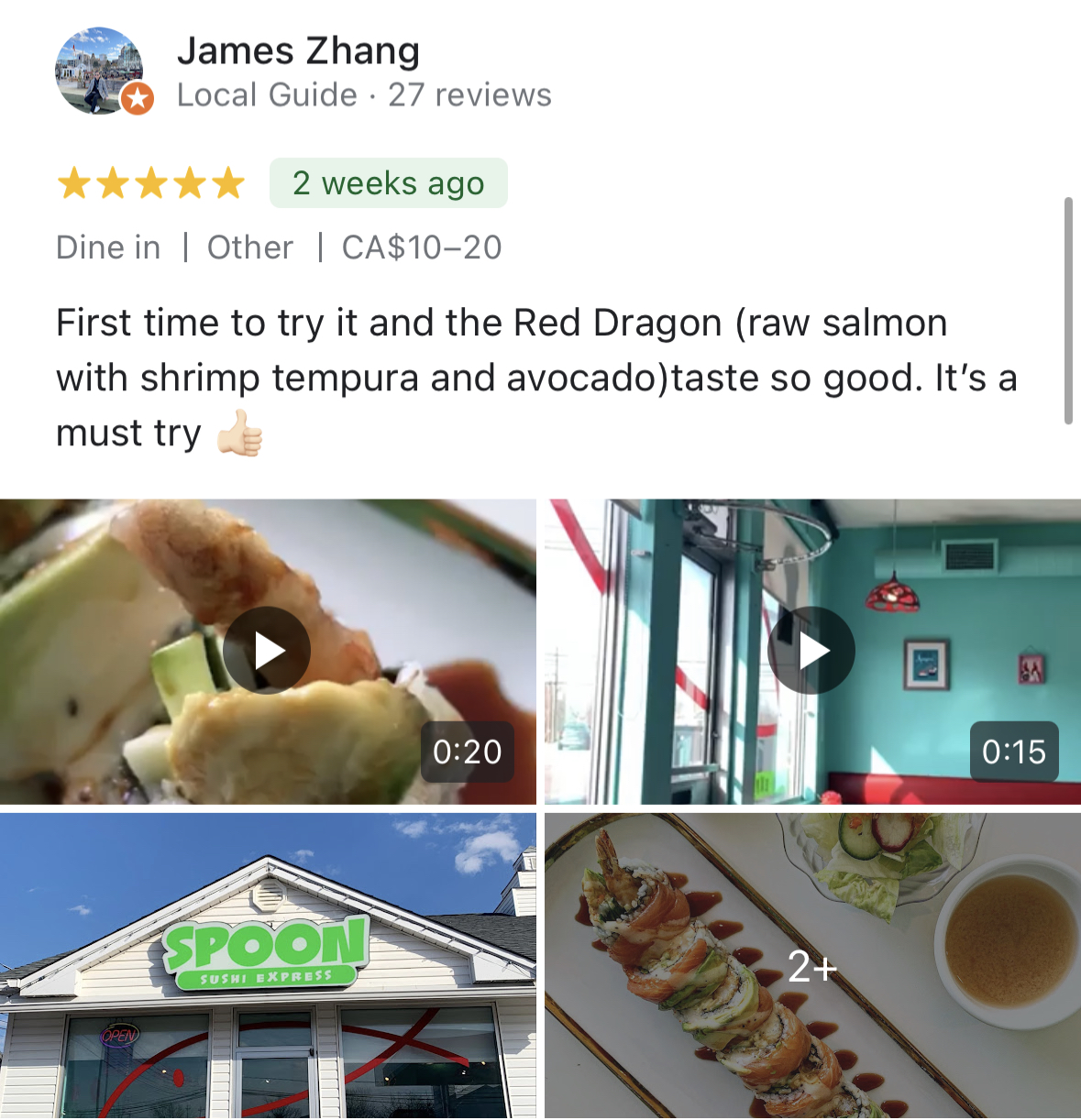Play the 0:15 restaurant interior video
Image resolution: width=1081 pixels, height=1120 pixels.
811,651
